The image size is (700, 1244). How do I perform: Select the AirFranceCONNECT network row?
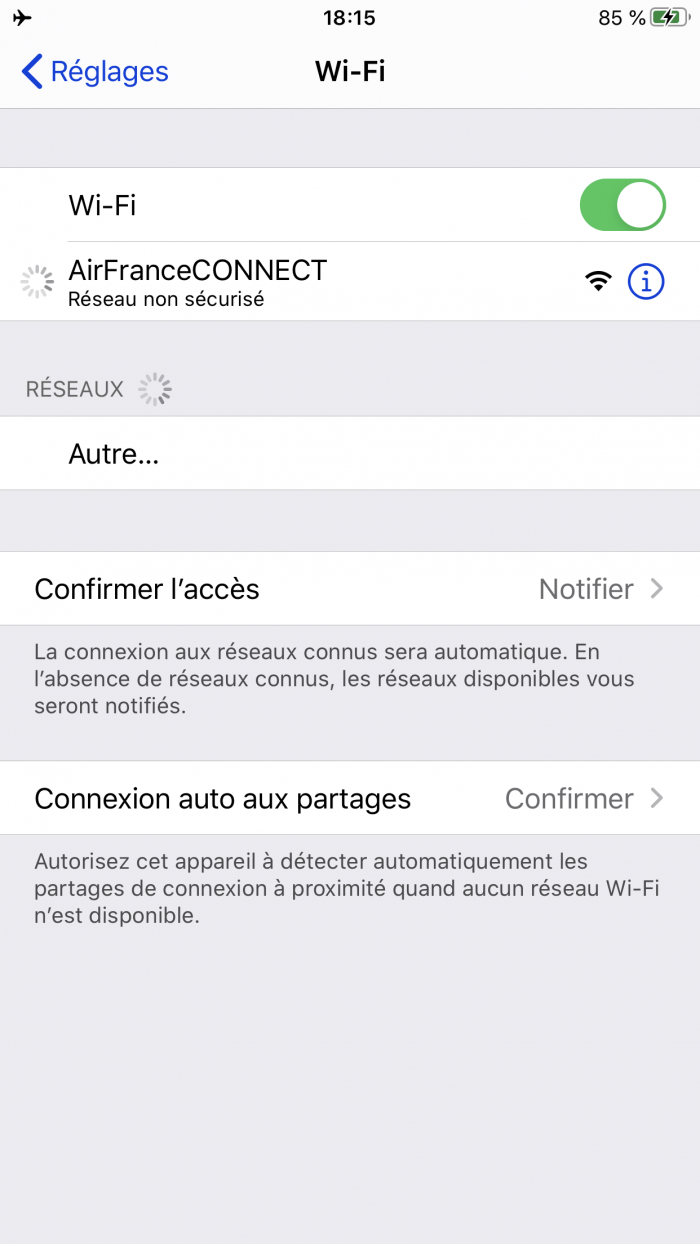300,281
